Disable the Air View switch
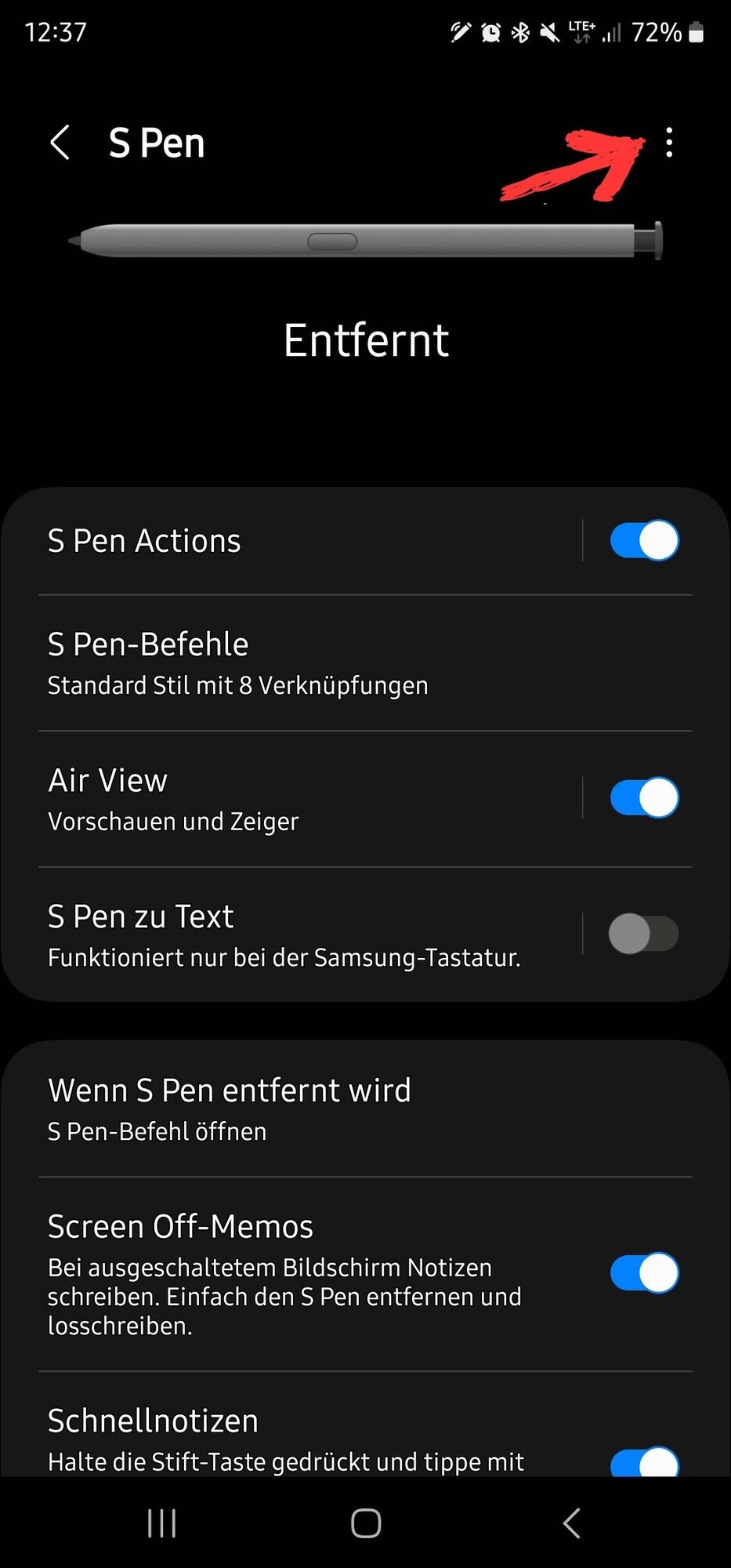This screenshot has width=731, height=1568. 644,797
